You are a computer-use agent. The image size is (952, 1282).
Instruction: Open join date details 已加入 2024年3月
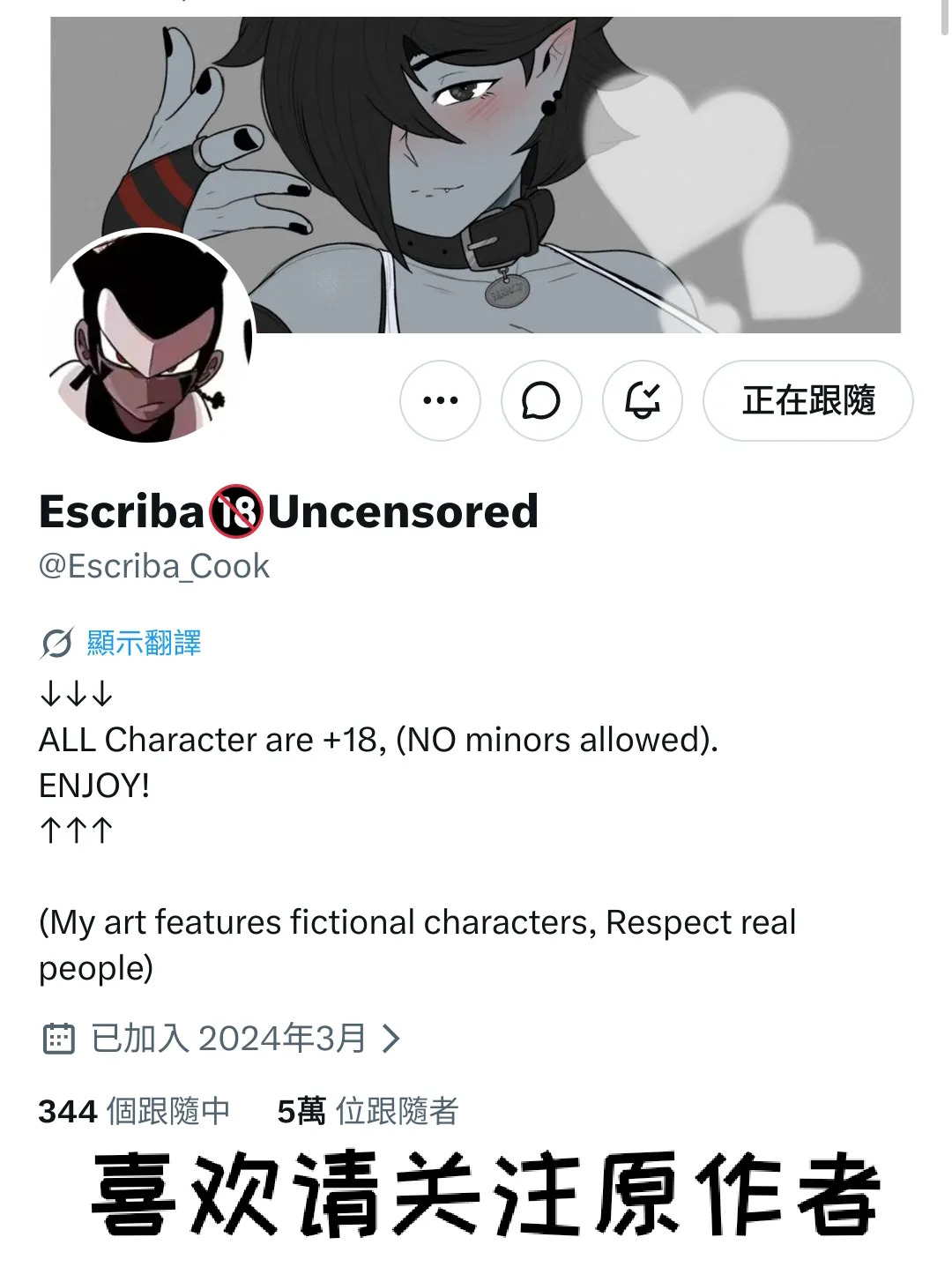(x=221, y=1039)
